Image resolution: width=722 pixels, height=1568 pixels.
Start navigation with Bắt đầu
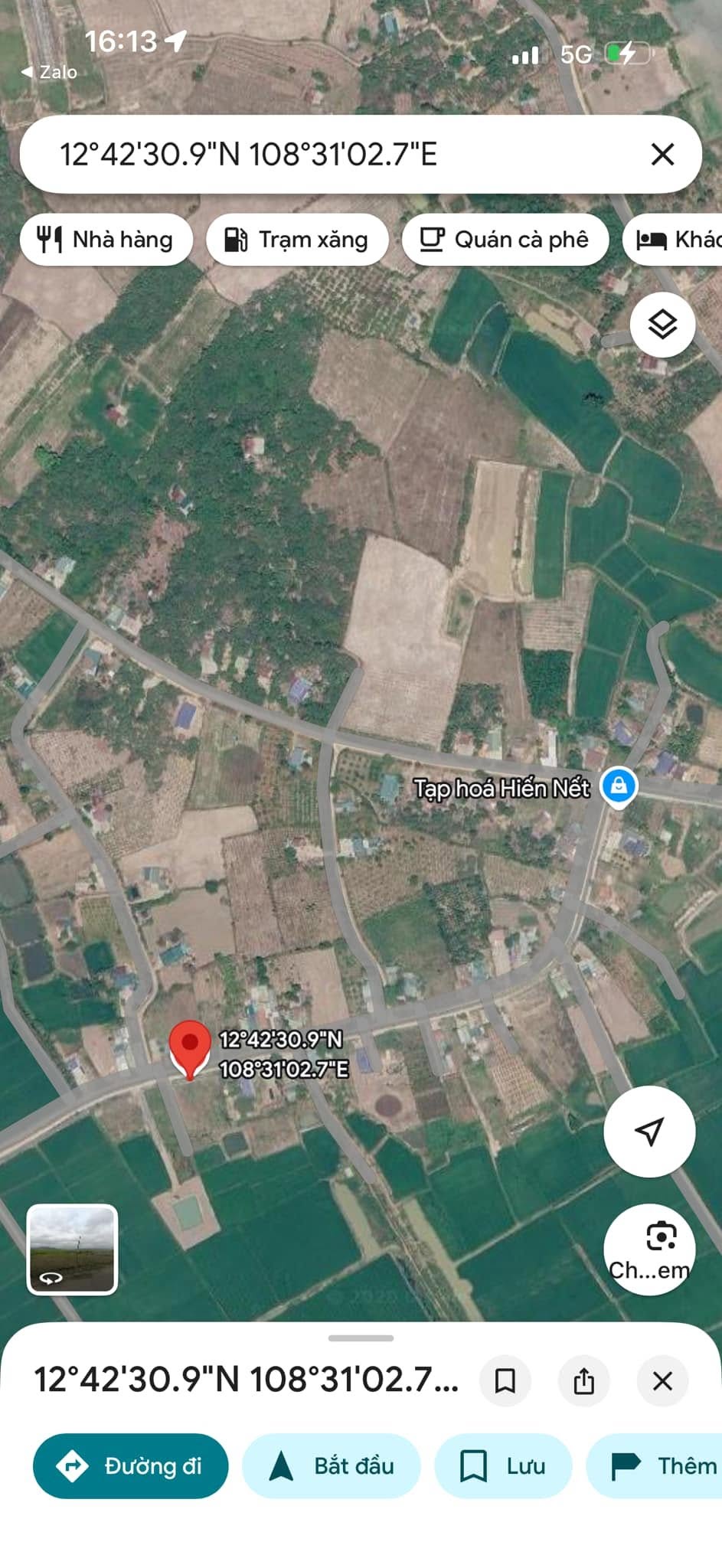pos(331,1465)
